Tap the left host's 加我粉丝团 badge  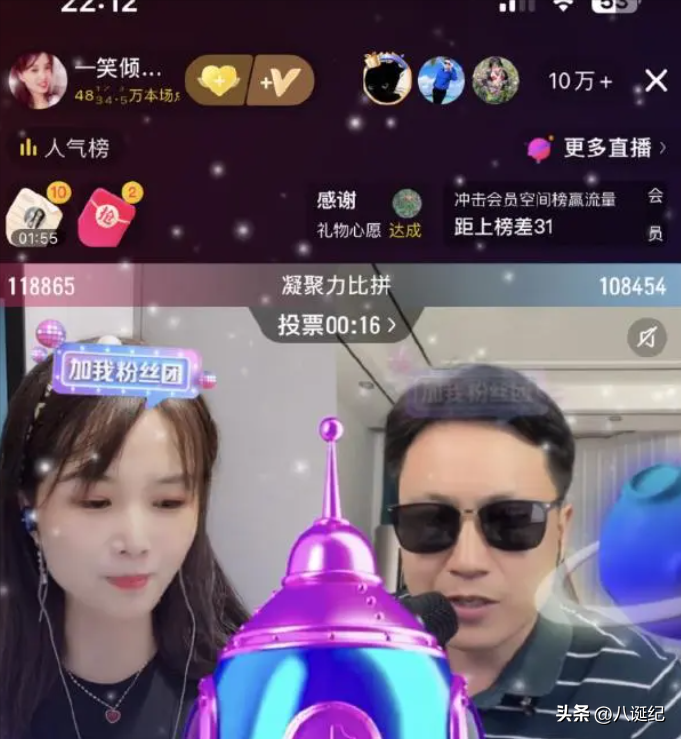click(x=127, y=368)
